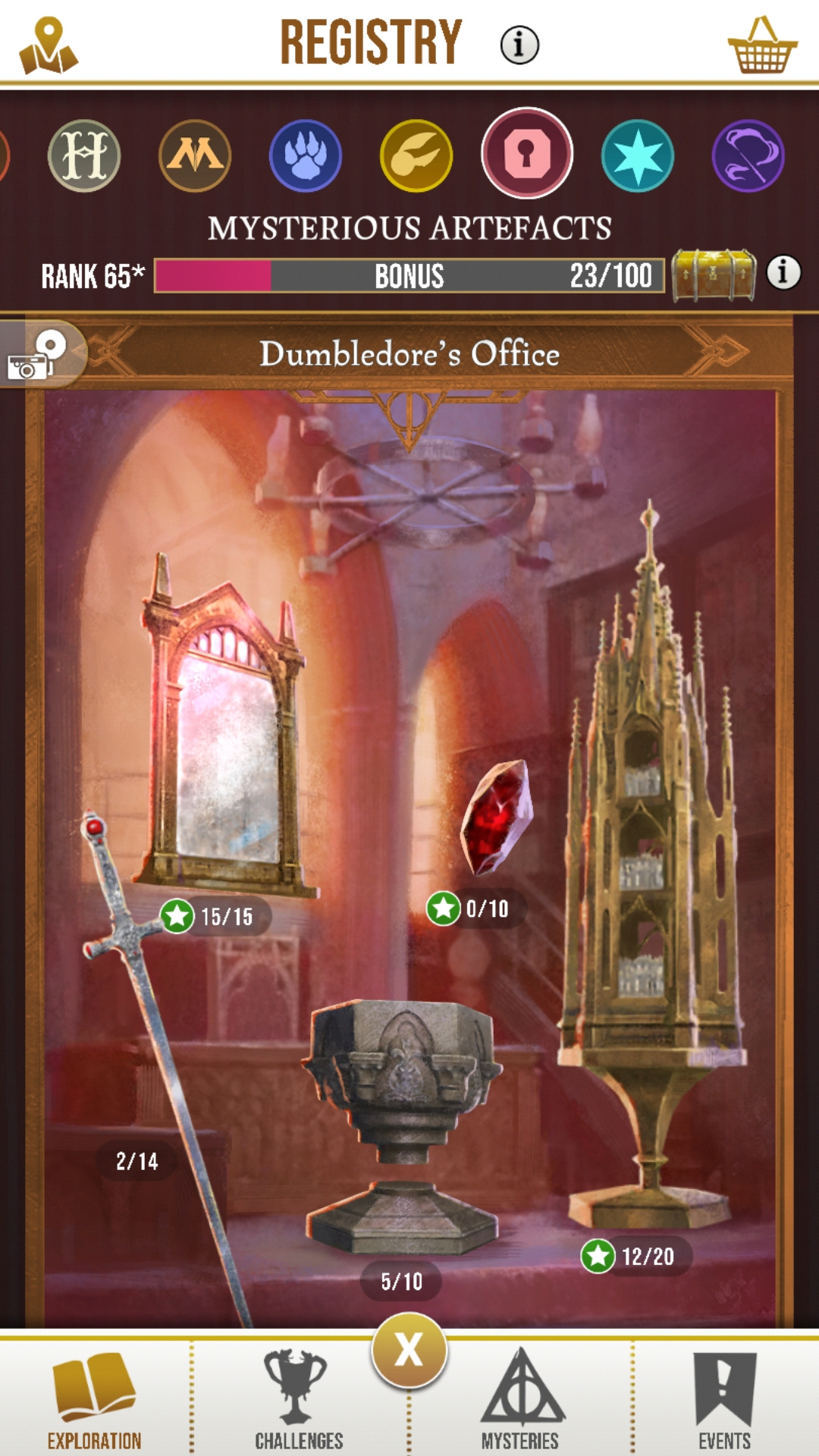Select the teal star category
Image resolution: width=819 pixels, height=1456 pixels.
(638, 156)
